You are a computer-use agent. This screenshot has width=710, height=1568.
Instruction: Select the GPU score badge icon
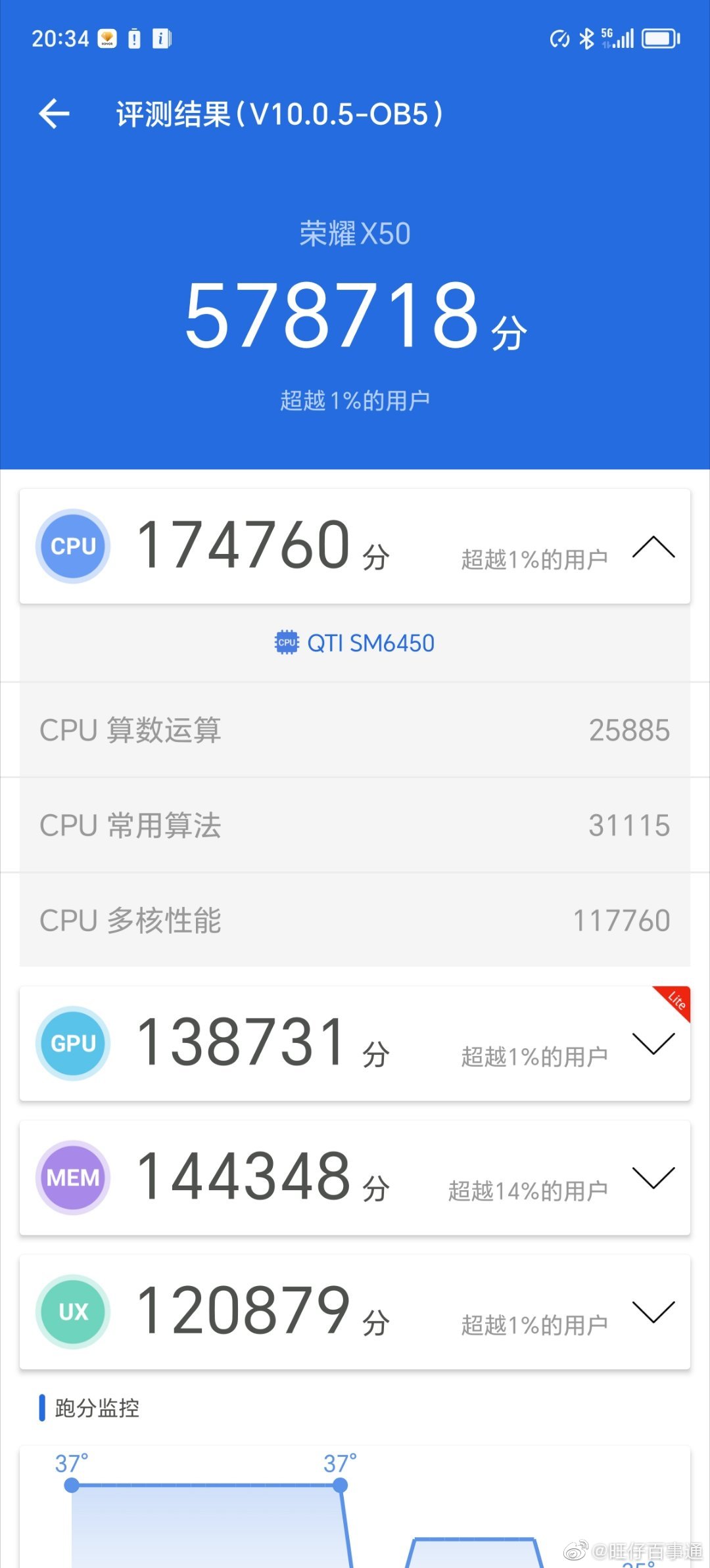[72, 1042]
